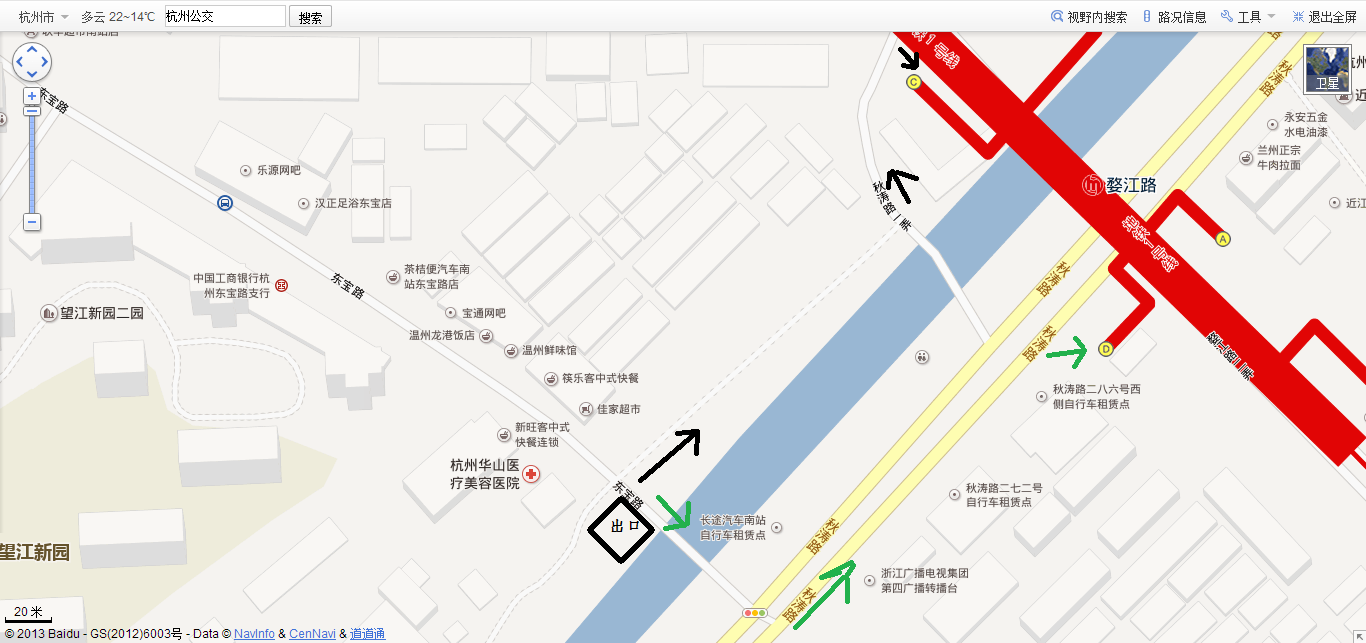Open 视野内搜索 in-view search

(x=1089, y=17)
